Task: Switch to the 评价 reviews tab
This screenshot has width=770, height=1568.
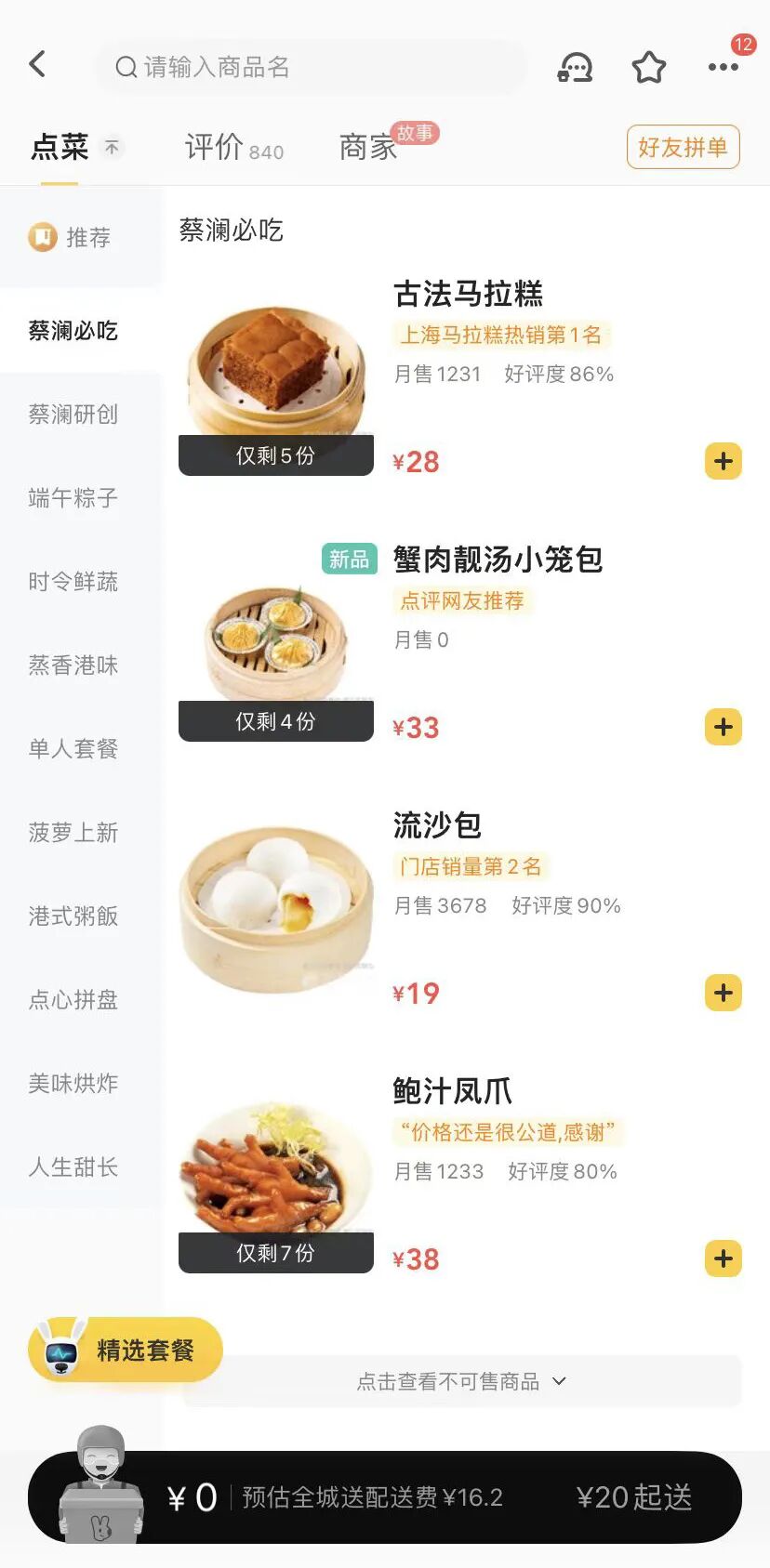Action: click(x=233, y=147)
